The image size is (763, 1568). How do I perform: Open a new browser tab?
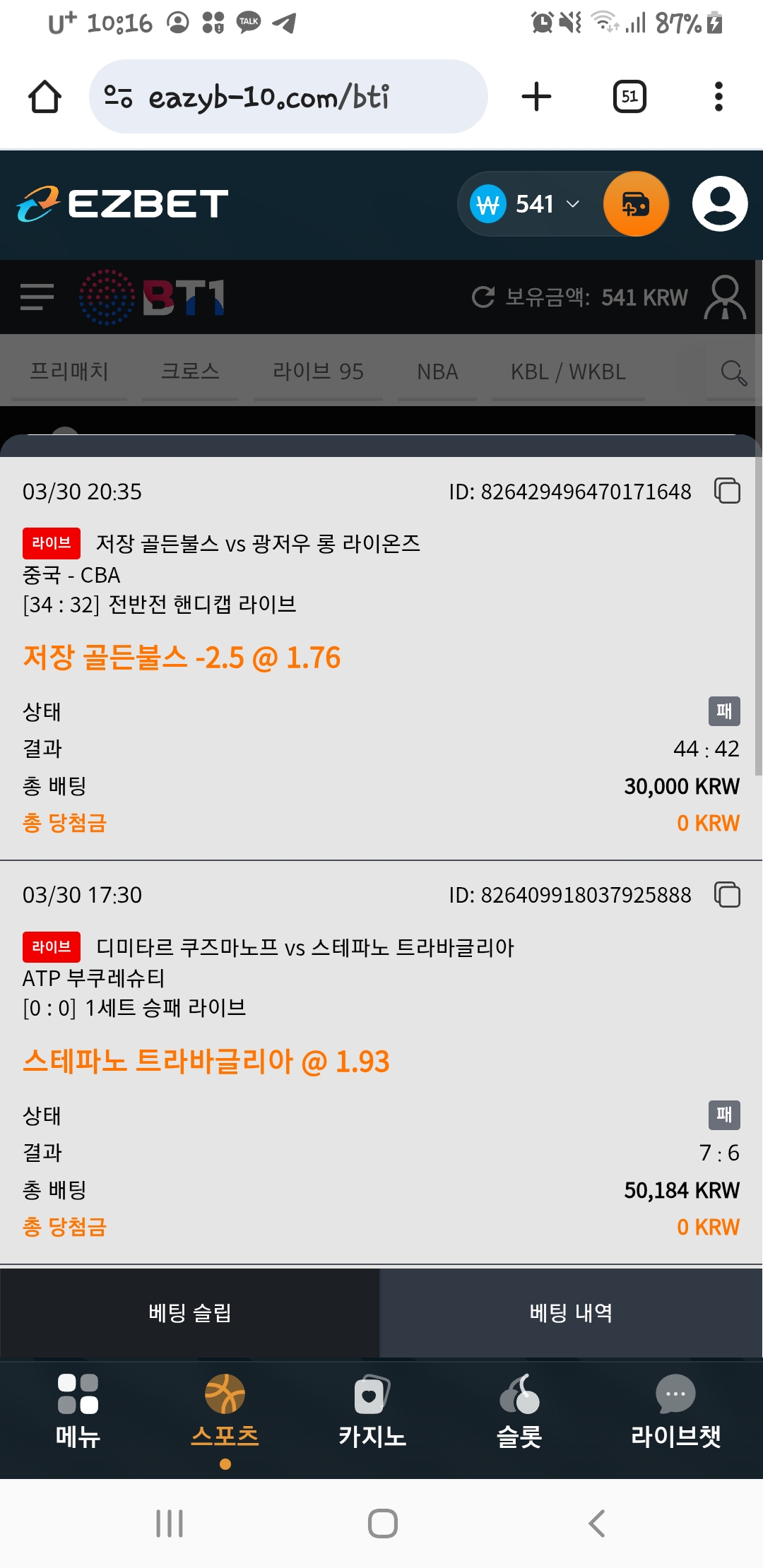coord(536,97)
